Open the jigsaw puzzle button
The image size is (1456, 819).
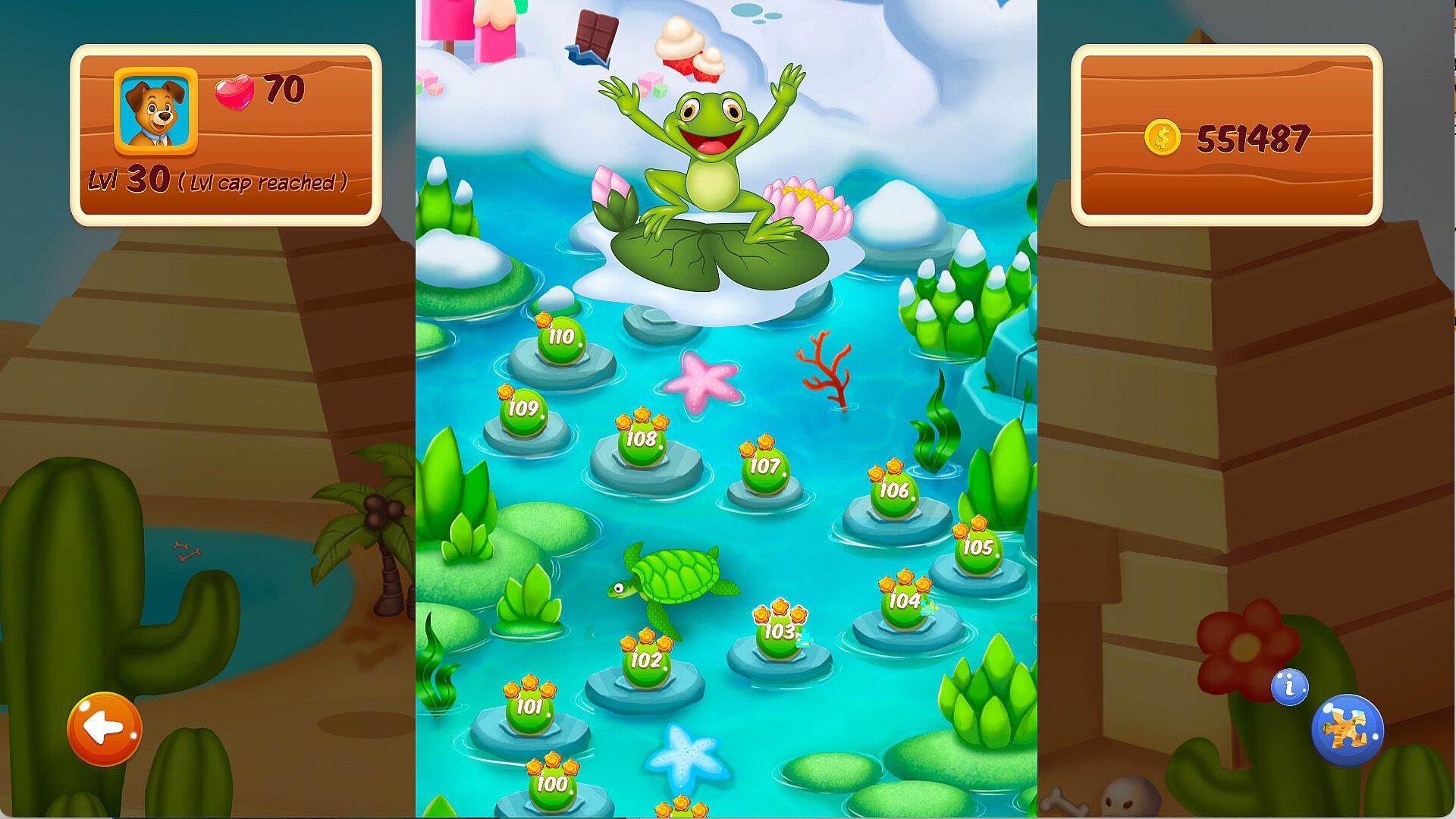pyautogui.click(x=1348, y=730)
